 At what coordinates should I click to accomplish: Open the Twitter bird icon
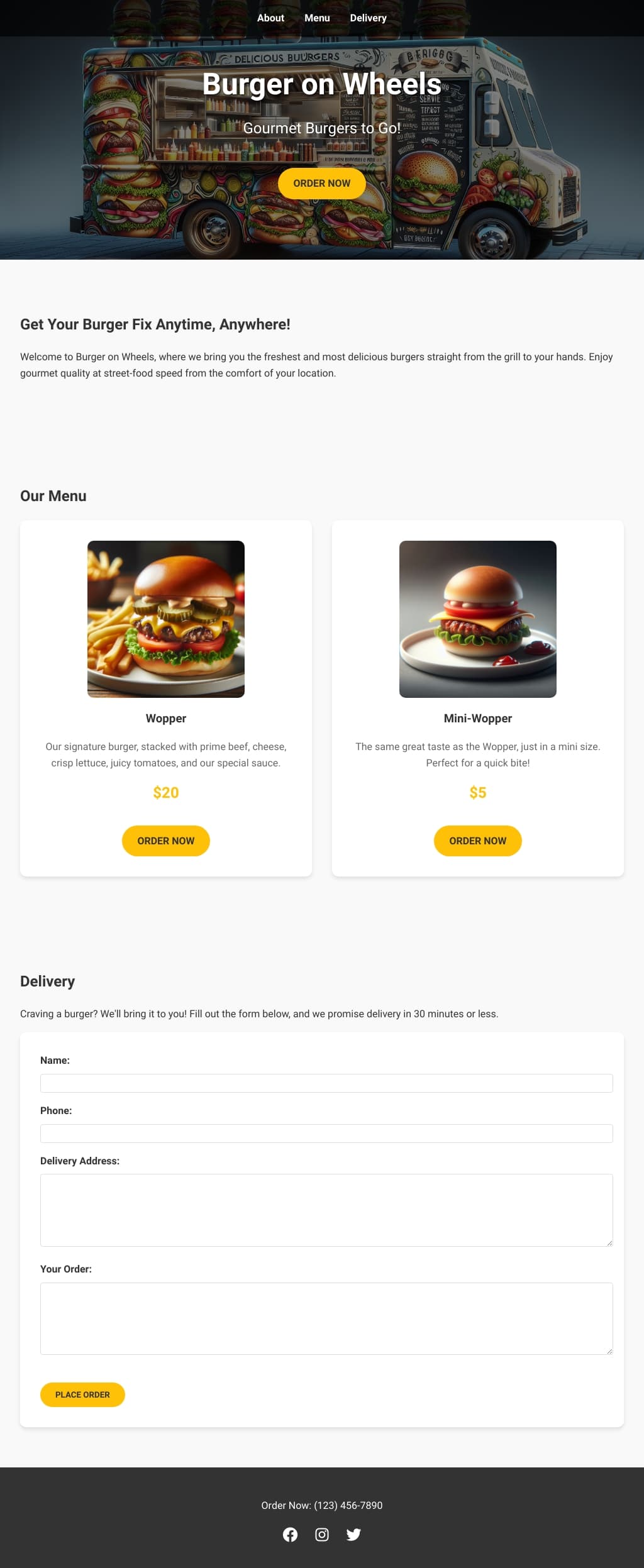(x=353, y=1535)
